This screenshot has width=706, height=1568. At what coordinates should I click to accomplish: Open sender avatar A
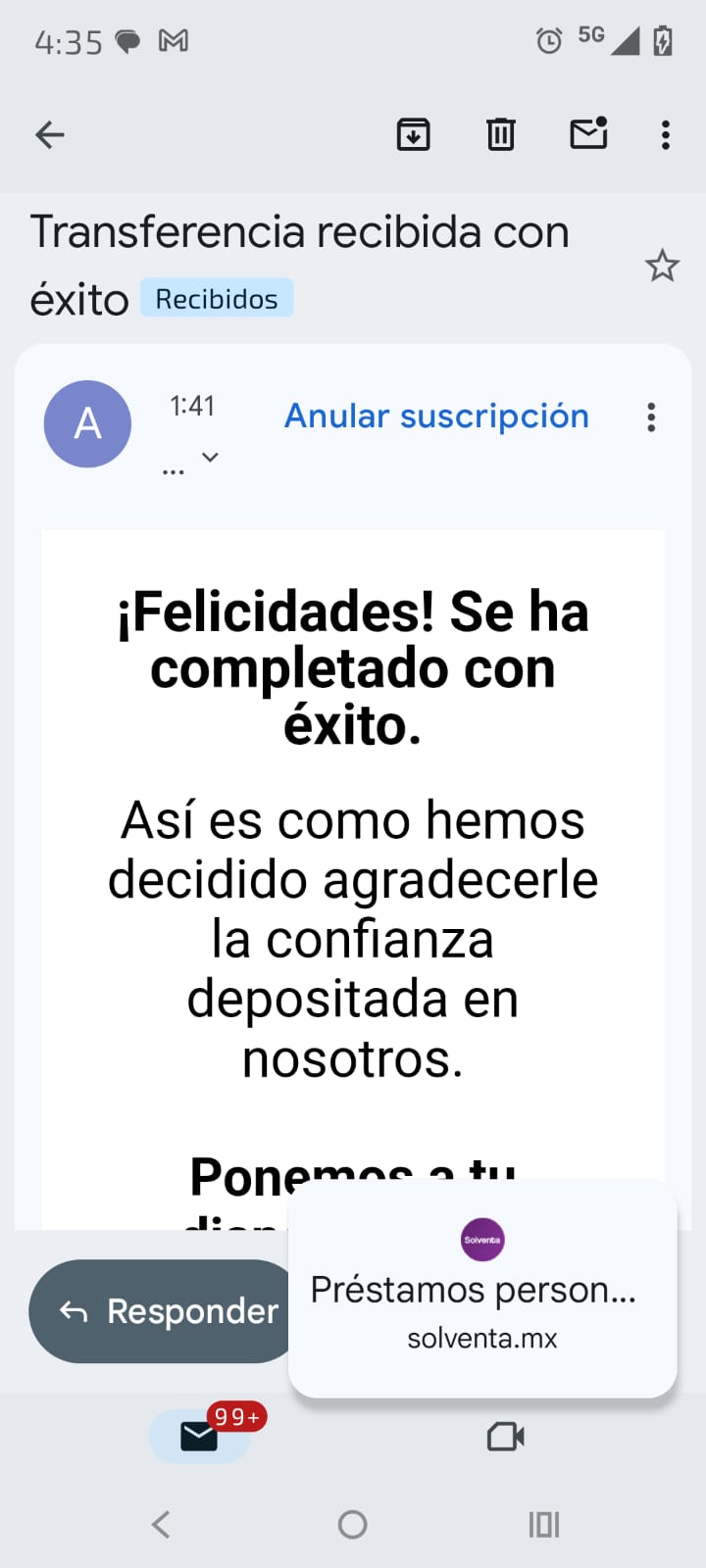[x=87, y=423]
